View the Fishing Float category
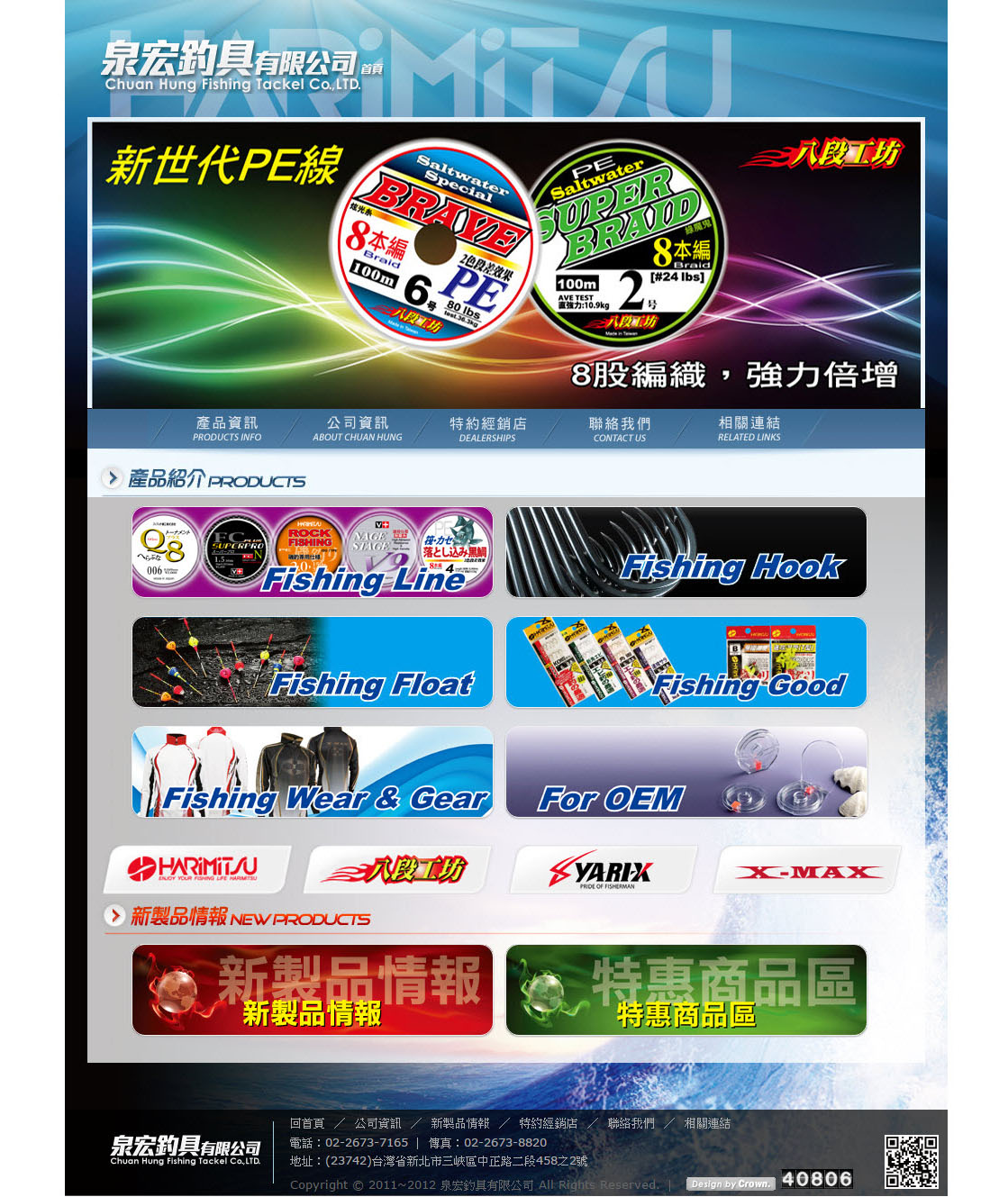The height and width of the screenshot is (1197, 1008). click(313, 662)
